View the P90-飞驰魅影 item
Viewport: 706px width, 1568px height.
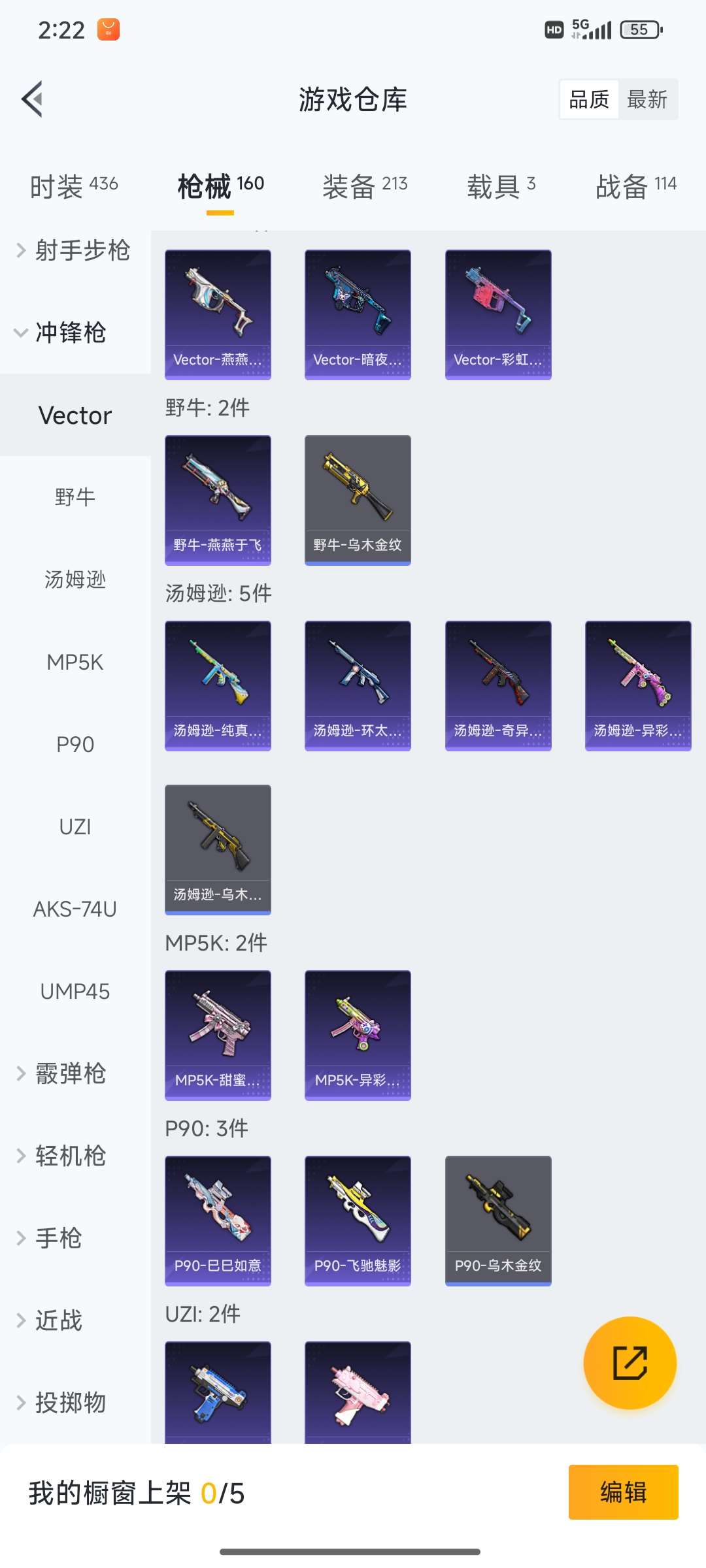[358, 1220]
